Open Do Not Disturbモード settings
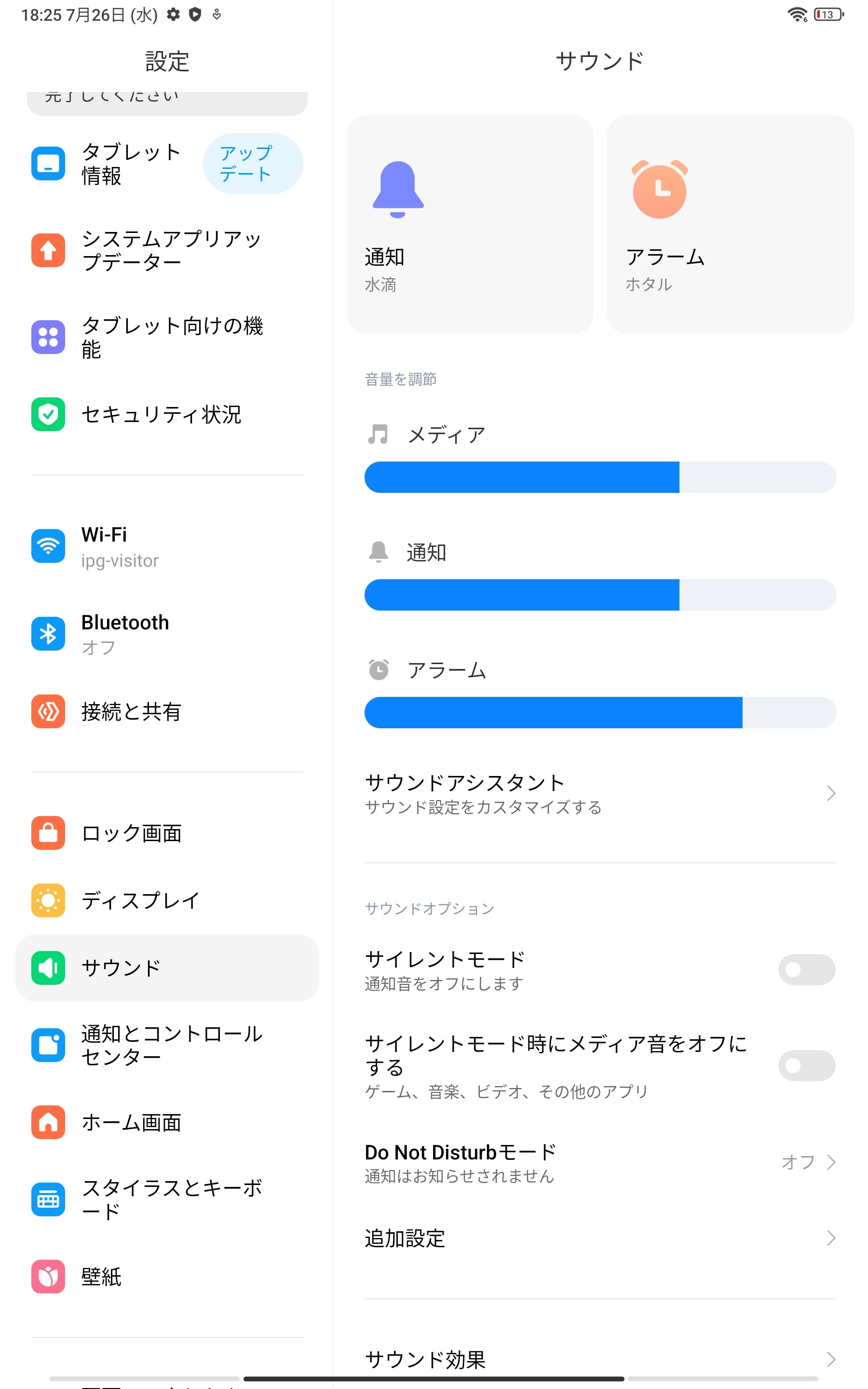 [x=600, y=1162]
